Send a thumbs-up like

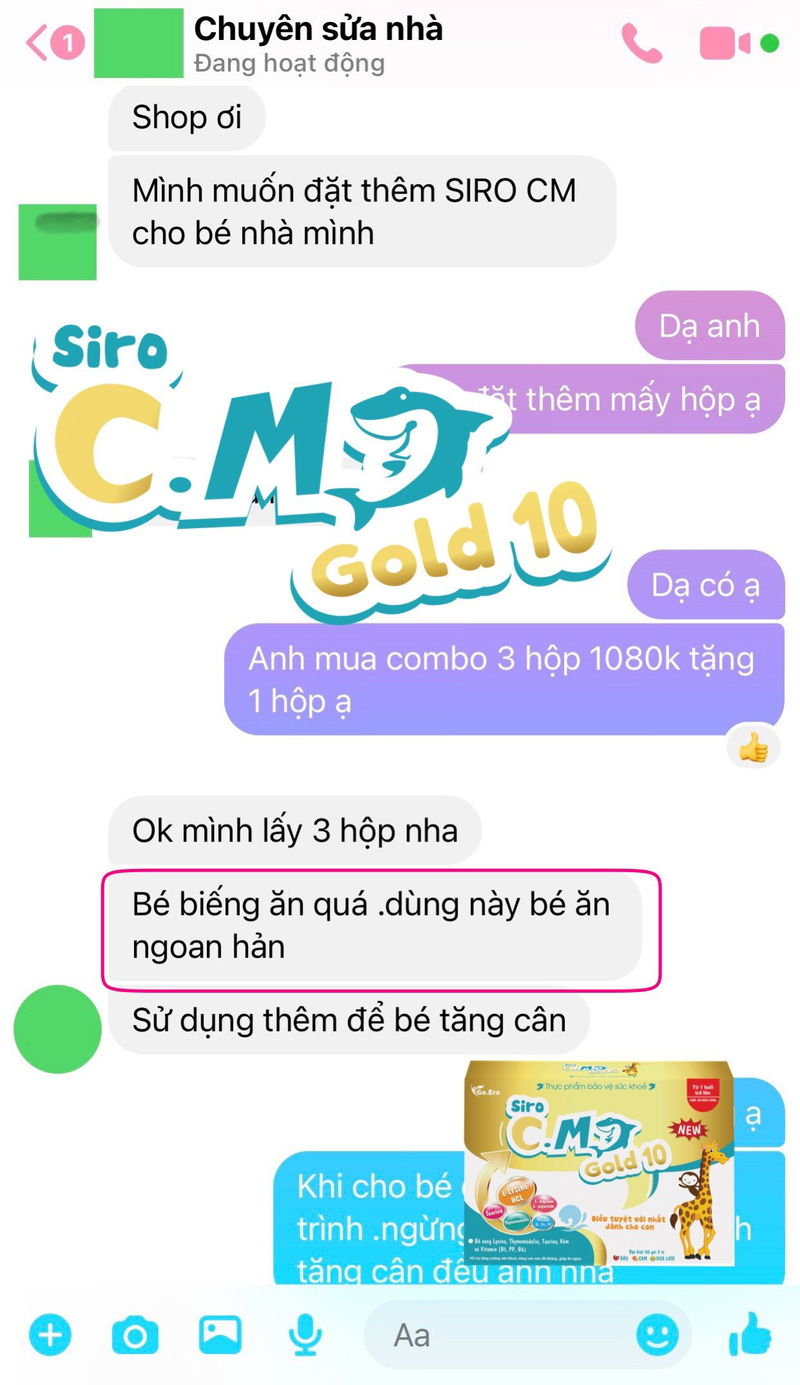(750, 1334)
